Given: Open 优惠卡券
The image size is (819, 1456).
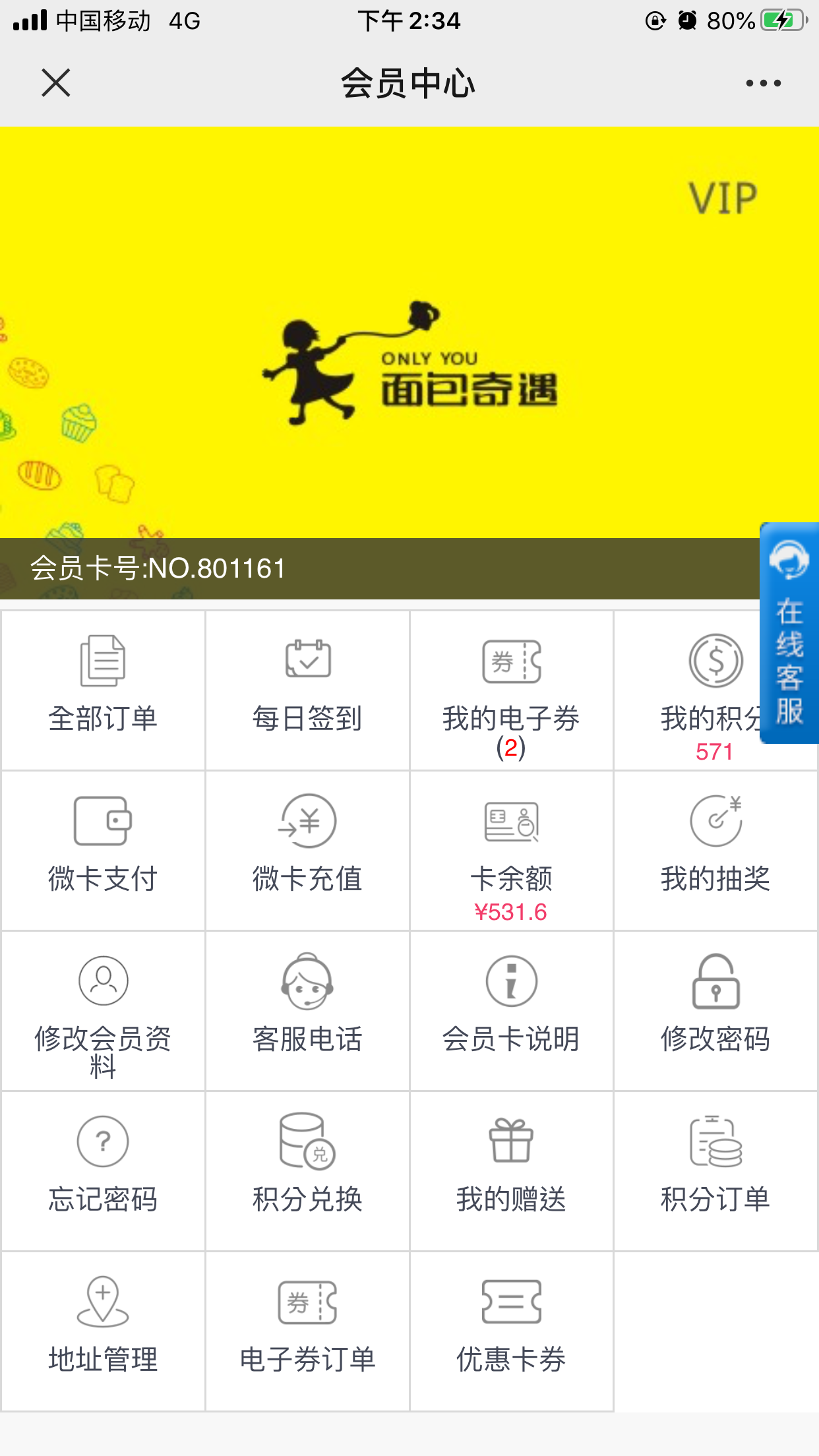Looking at the screenshot, I should point(511,1331).
